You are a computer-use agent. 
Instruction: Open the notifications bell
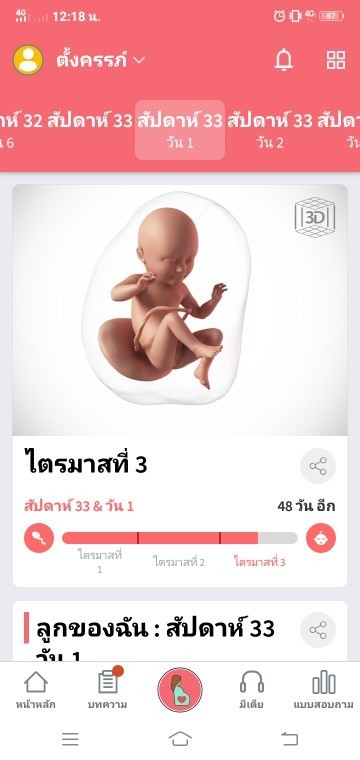(284, 60)
